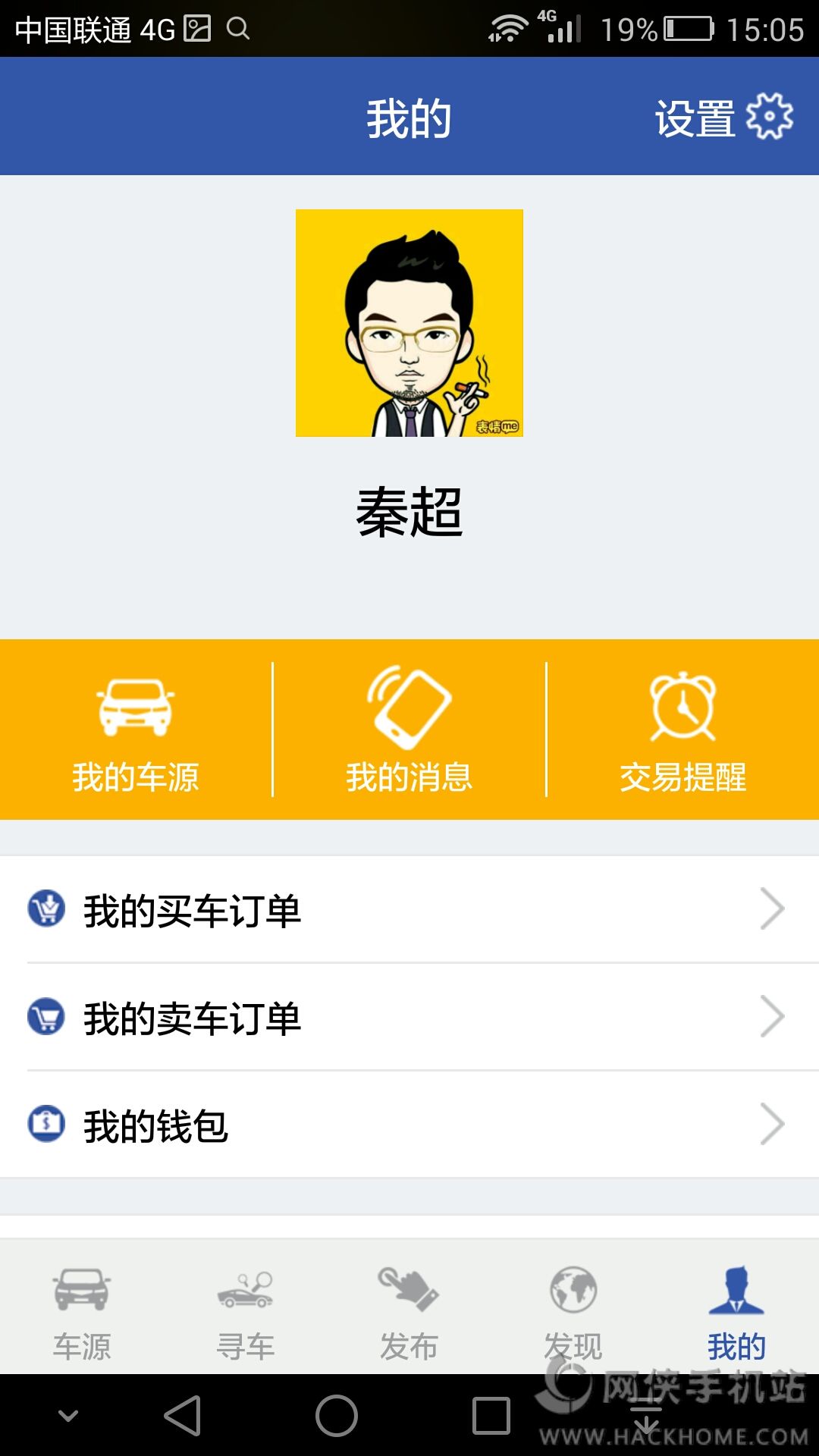Tap the profile avatar picture

(x=409, y=323)
